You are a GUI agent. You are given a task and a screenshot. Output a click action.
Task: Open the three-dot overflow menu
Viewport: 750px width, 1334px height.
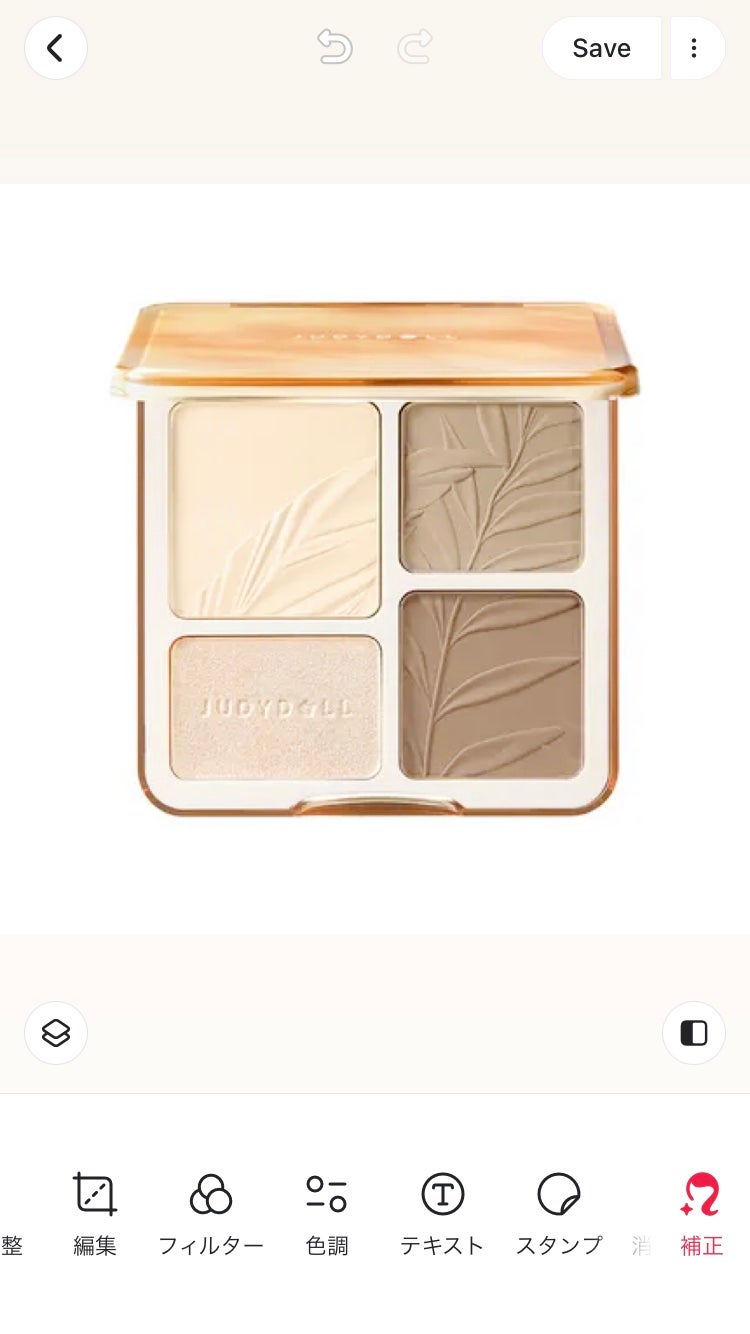(x=694, y=48)
